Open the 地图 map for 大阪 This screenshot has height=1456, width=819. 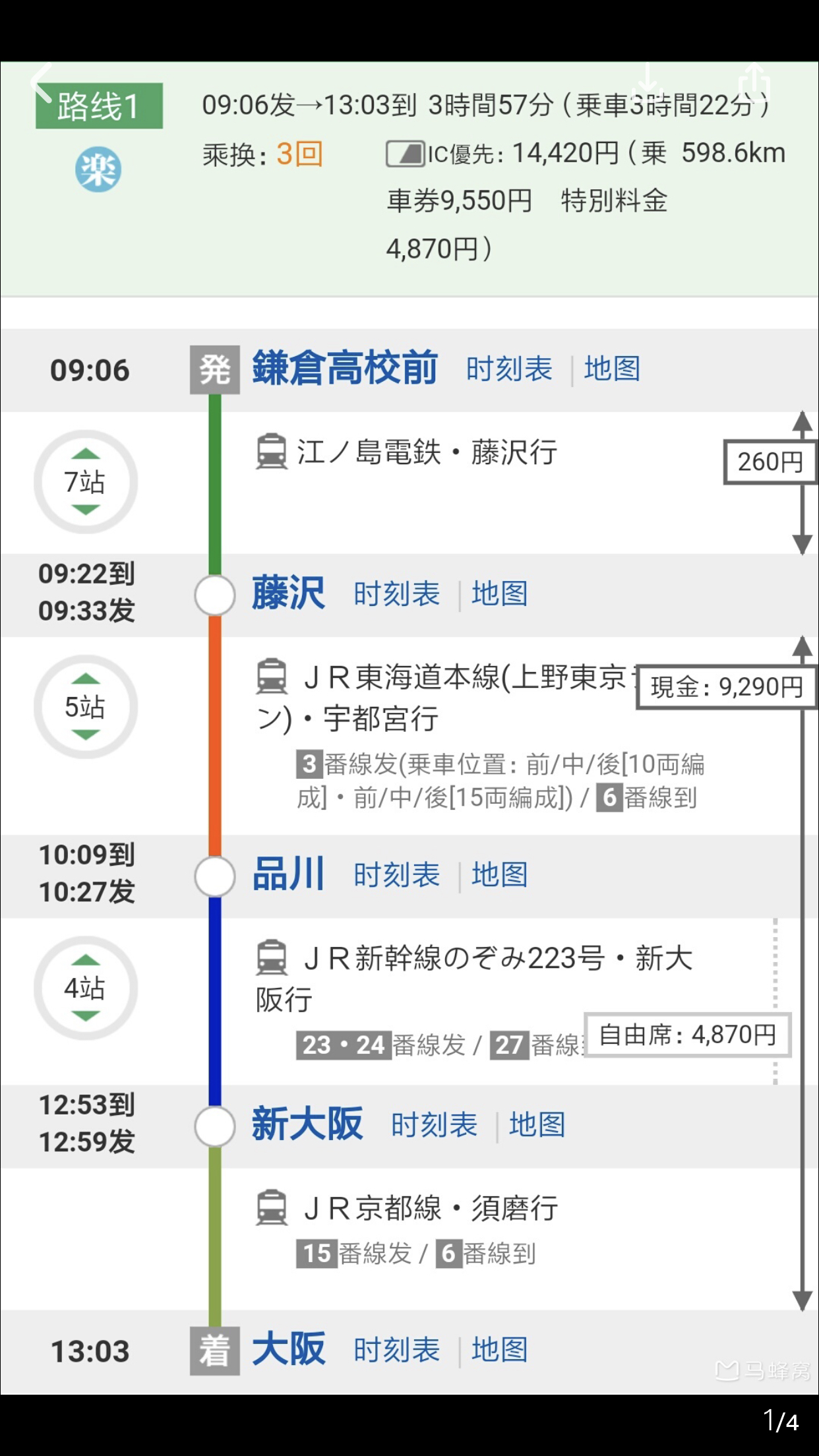[x=499, y=1349]
